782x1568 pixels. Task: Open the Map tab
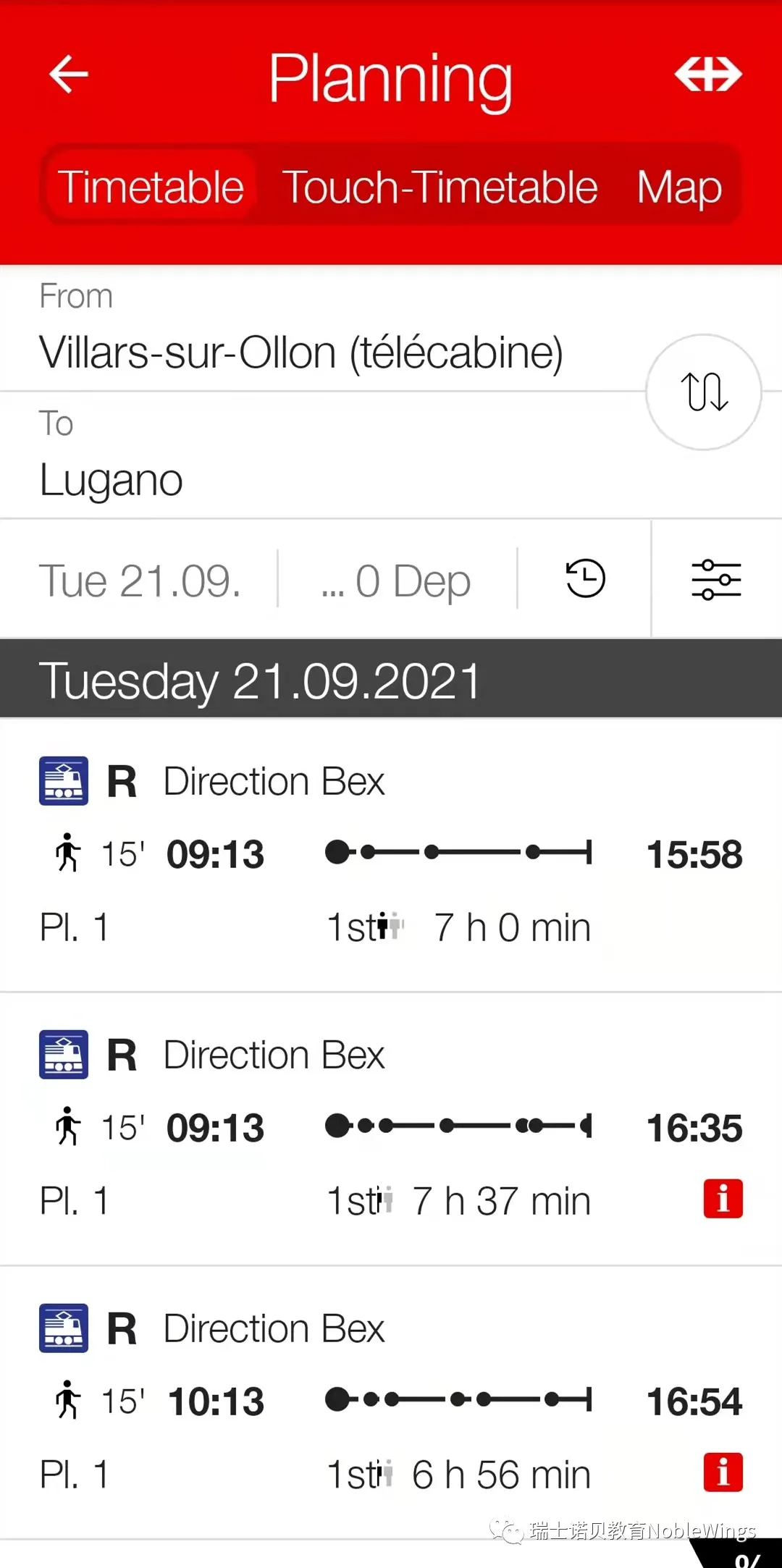679,187
